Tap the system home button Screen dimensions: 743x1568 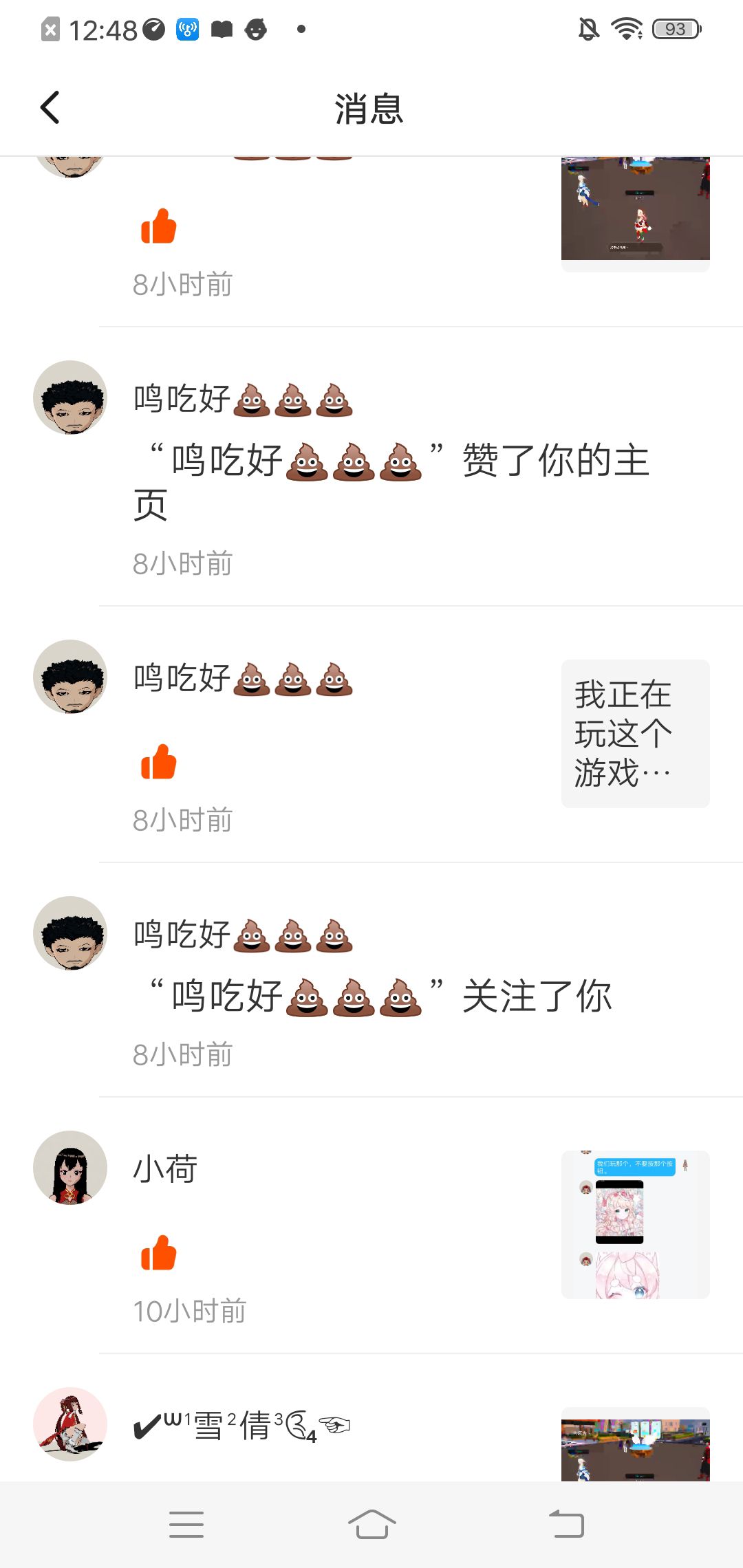[371, 1524]
